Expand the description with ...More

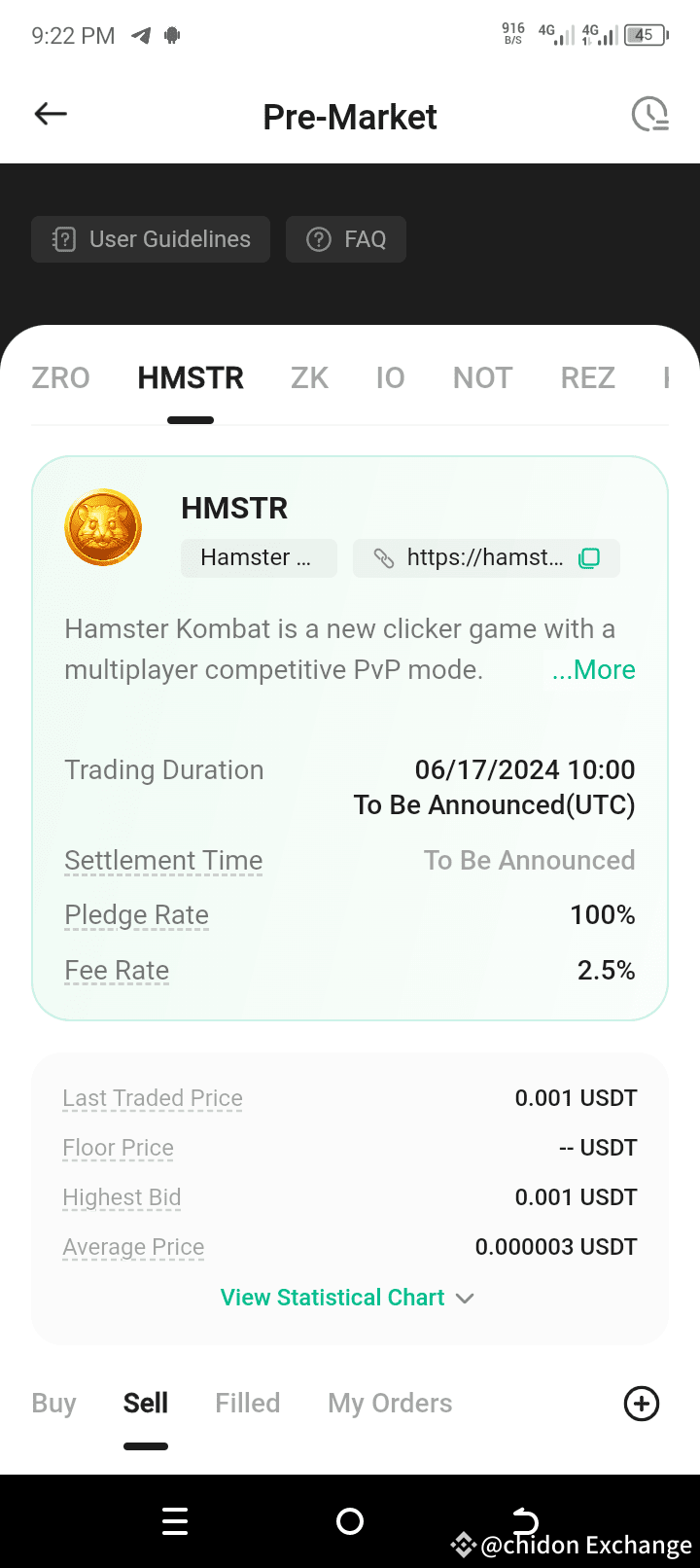(x=593, y=669)
